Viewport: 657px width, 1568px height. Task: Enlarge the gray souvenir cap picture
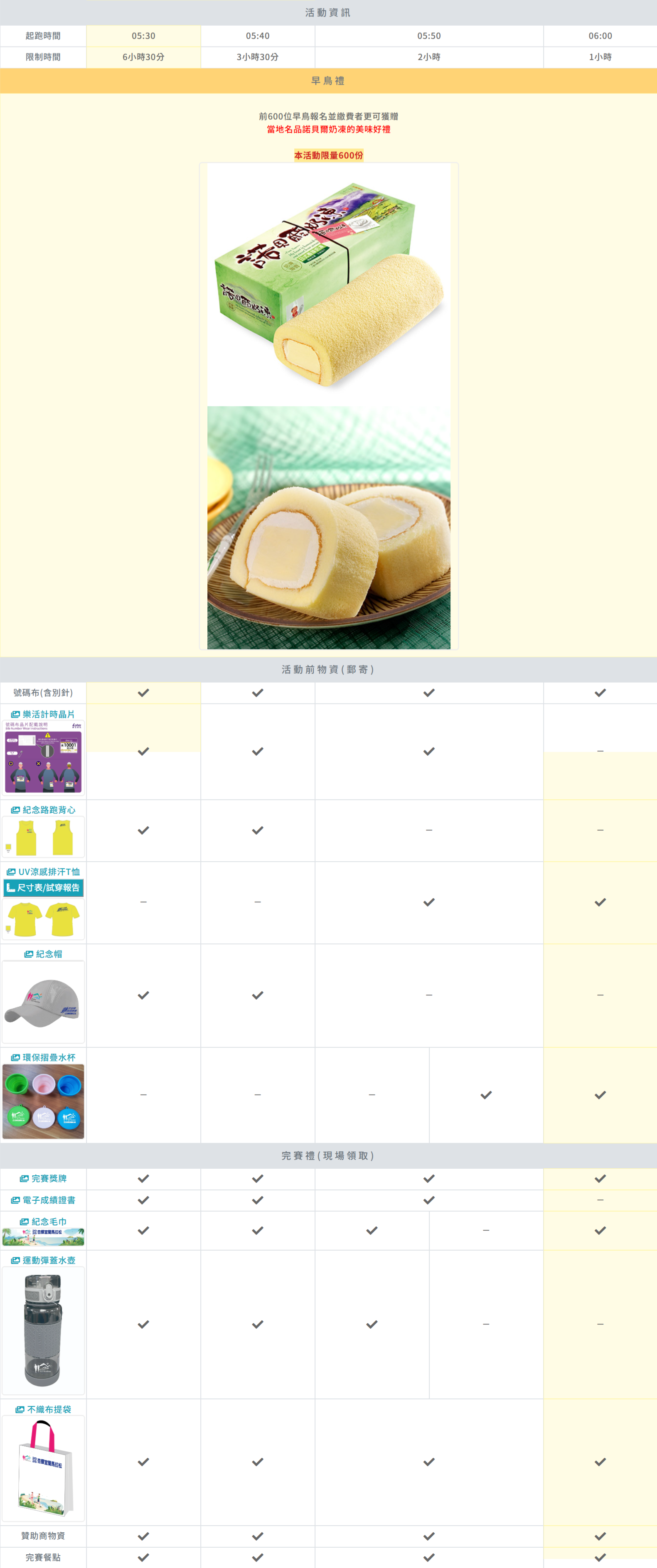[x=43, y=1001]
